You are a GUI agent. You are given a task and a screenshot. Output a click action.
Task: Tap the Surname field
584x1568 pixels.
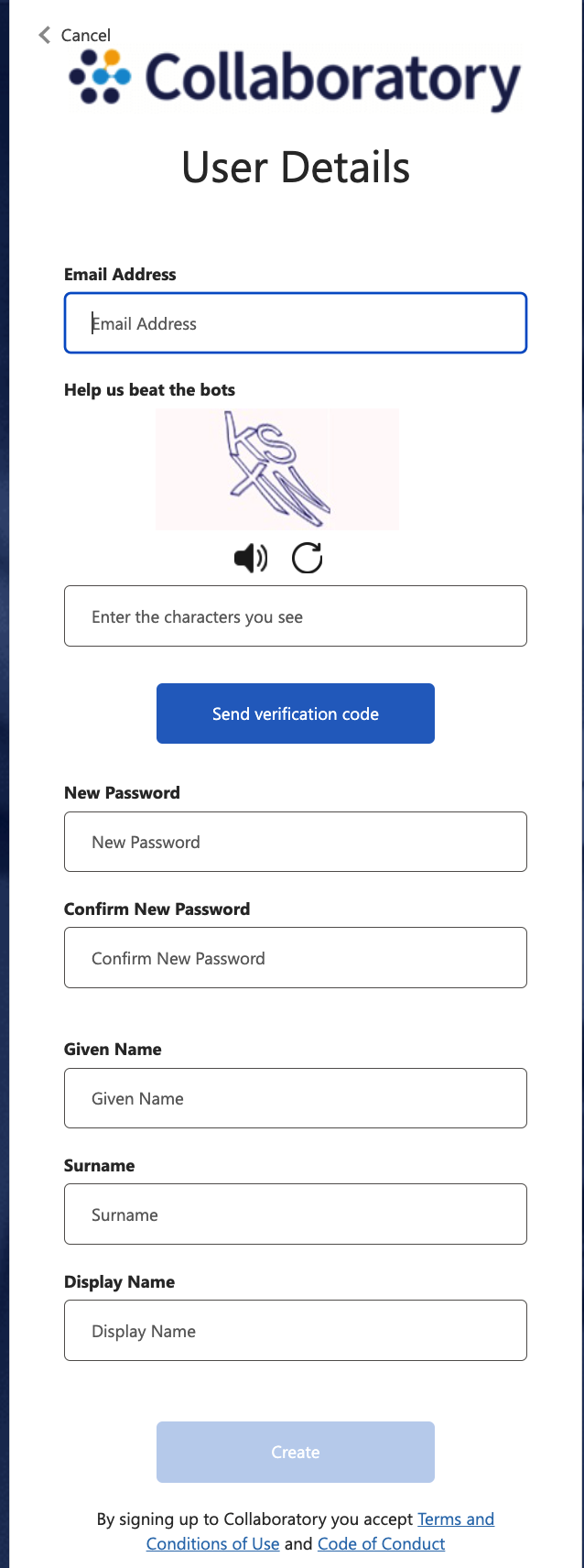click(296, 1214)
